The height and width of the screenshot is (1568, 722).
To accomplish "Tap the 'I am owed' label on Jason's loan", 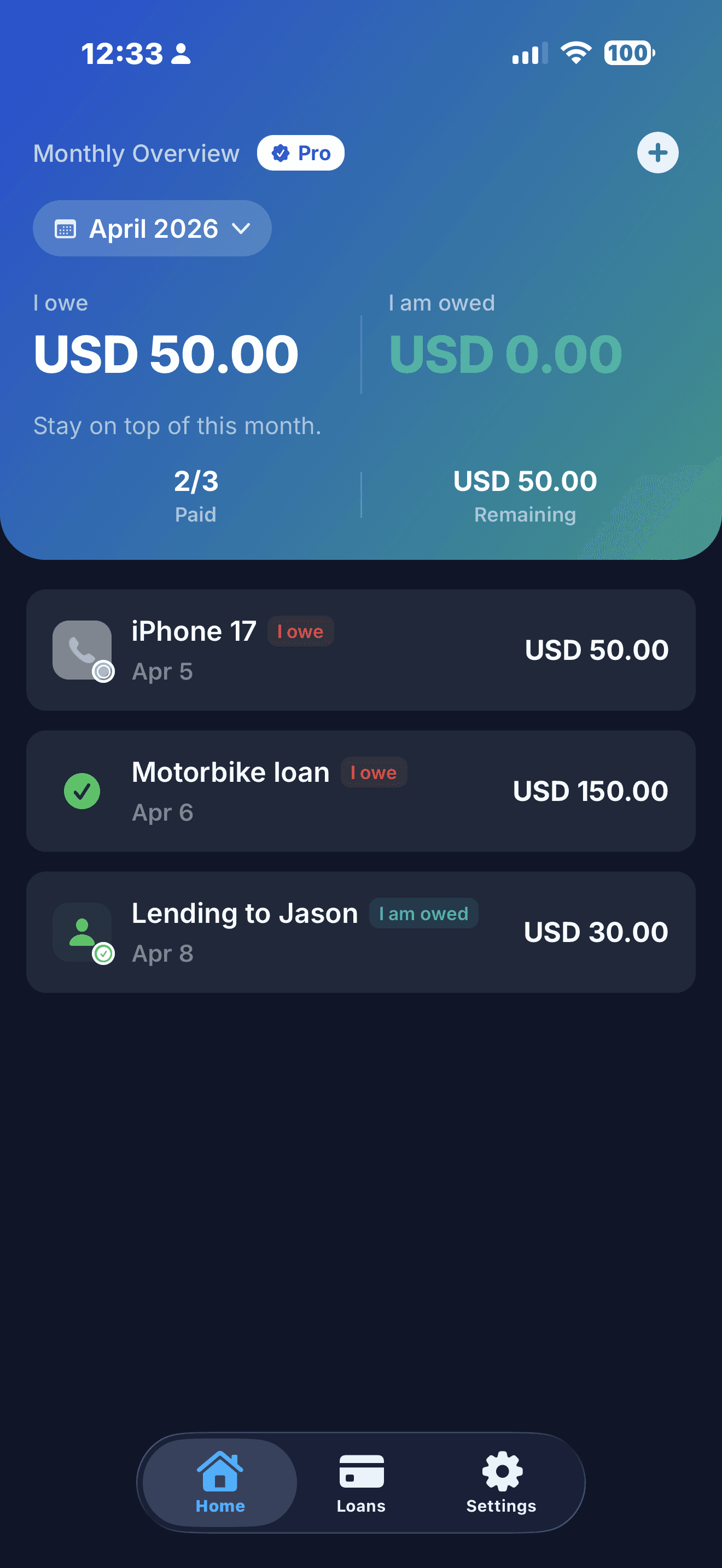I will (x=424, y=914).
